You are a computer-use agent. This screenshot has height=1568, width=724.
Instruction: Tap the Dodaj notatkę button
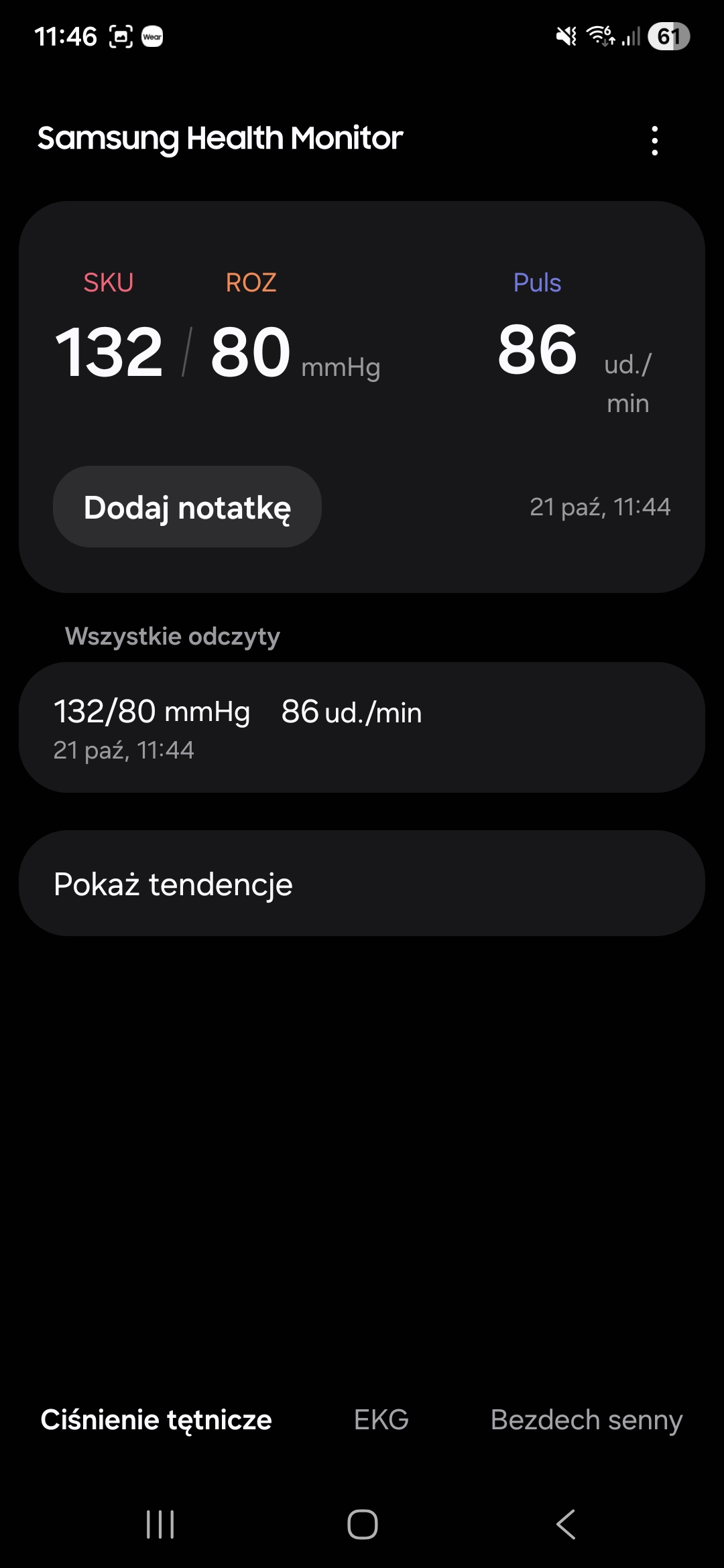point(187,507)
